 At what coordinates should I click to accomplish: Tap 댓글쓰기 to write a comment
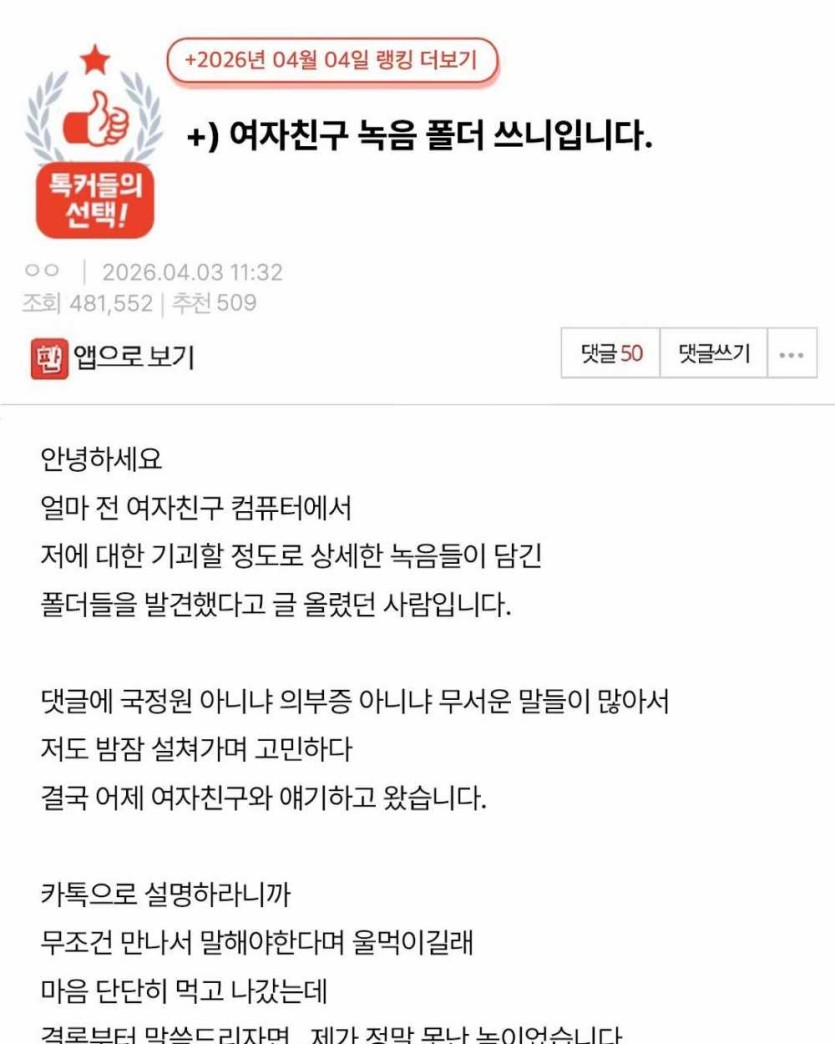tap(713, 354)
